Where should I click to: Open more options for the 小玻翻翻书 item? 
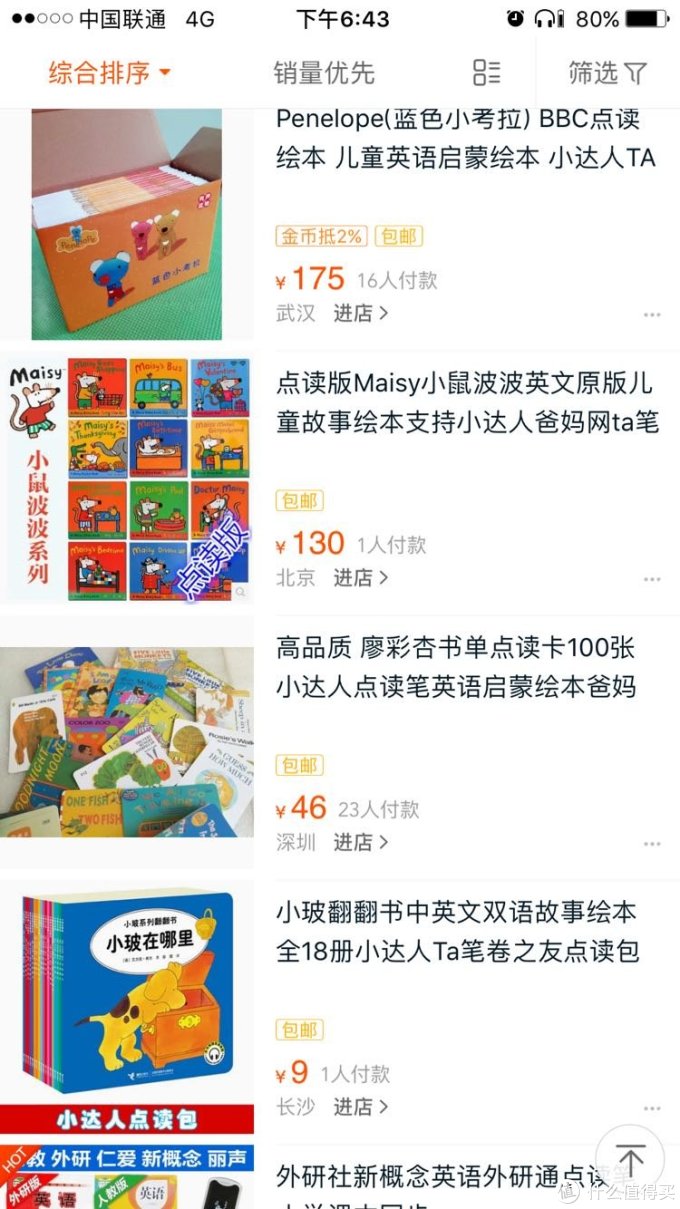pos(652,1108)
